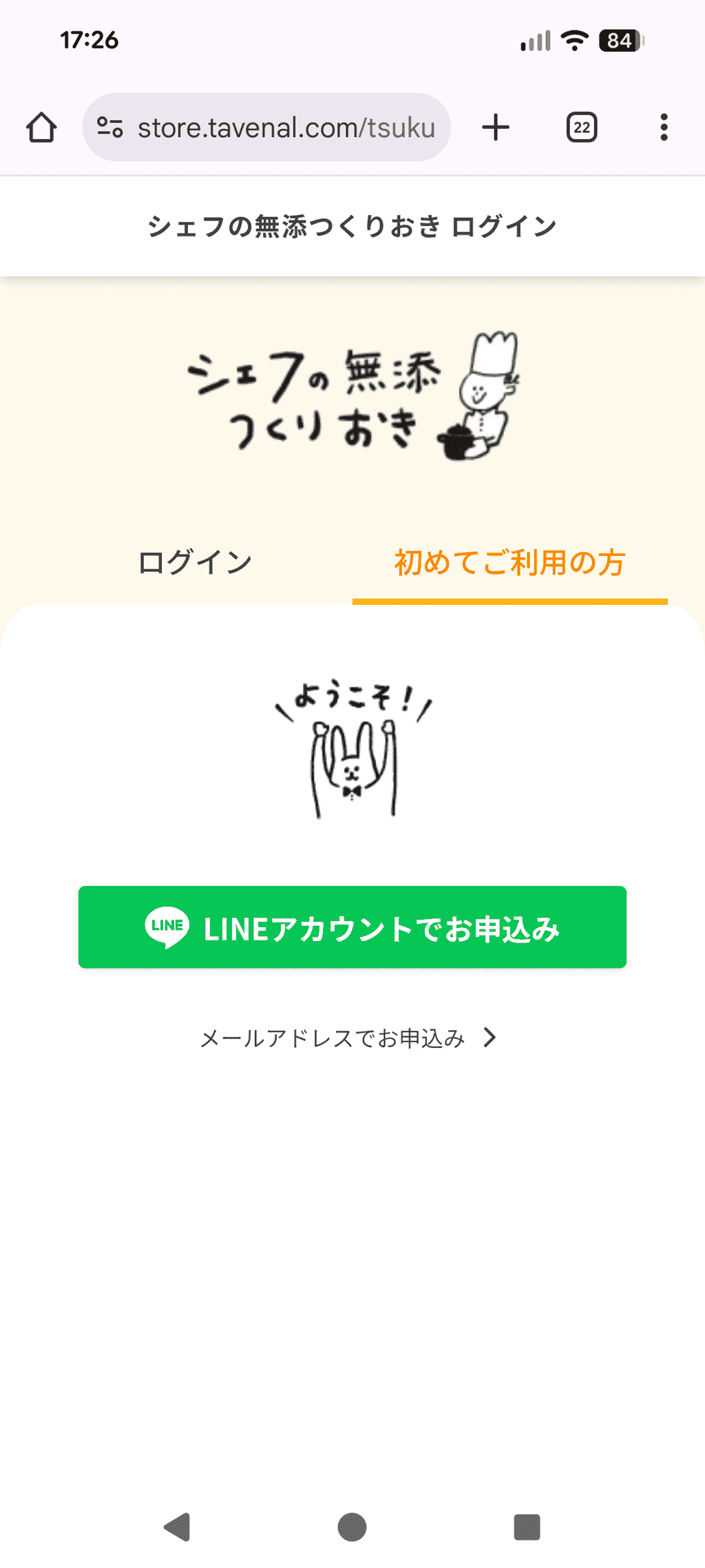The height and width of the screenshot is (1568, 705).
Task: Tap the LINEアカウントでお申込み button
Action: (x=352, y=928)
